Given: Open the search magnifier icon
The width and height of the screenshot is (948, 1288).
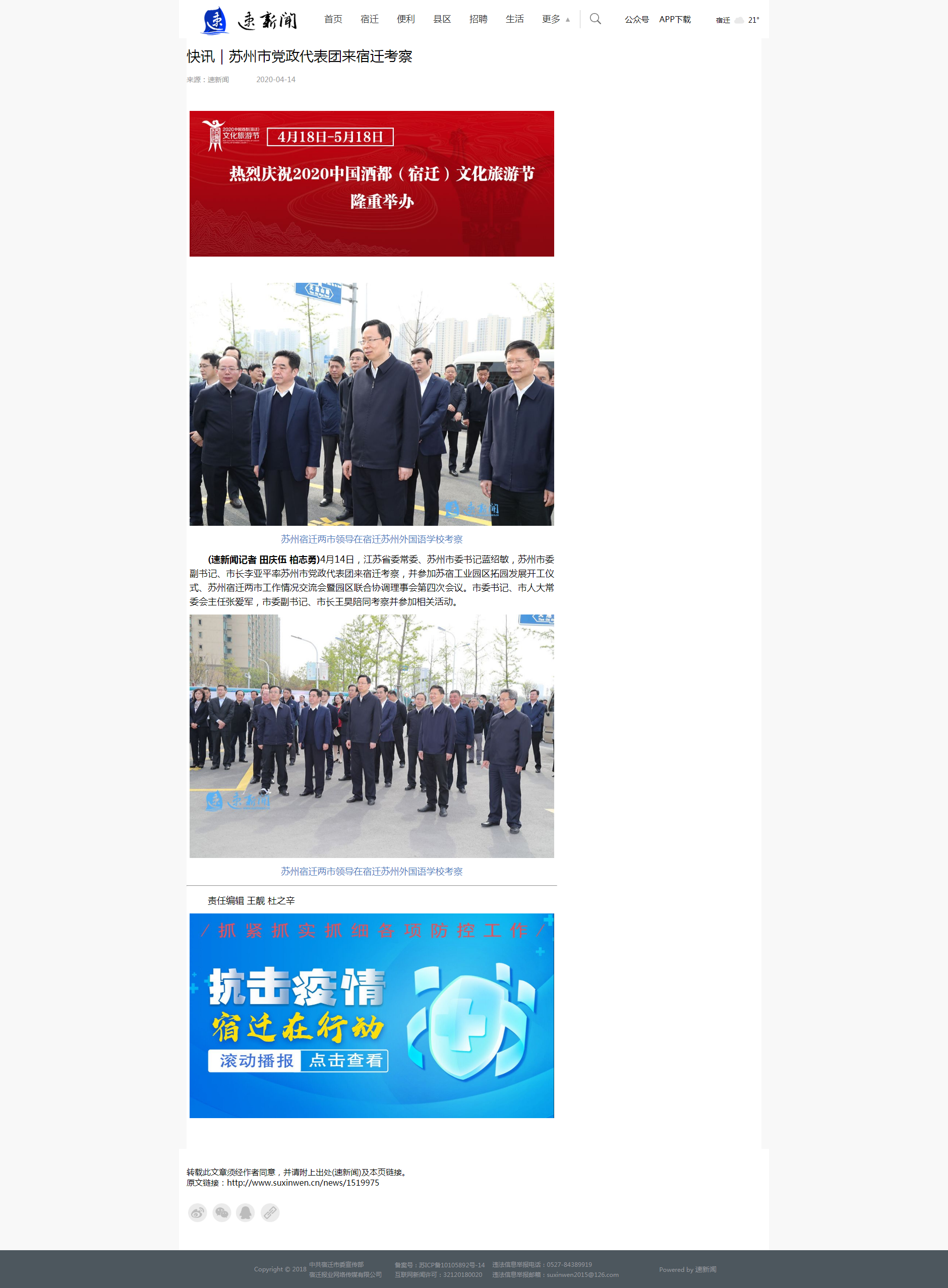Looking at the screenshot, I should [x=595, y=19].
